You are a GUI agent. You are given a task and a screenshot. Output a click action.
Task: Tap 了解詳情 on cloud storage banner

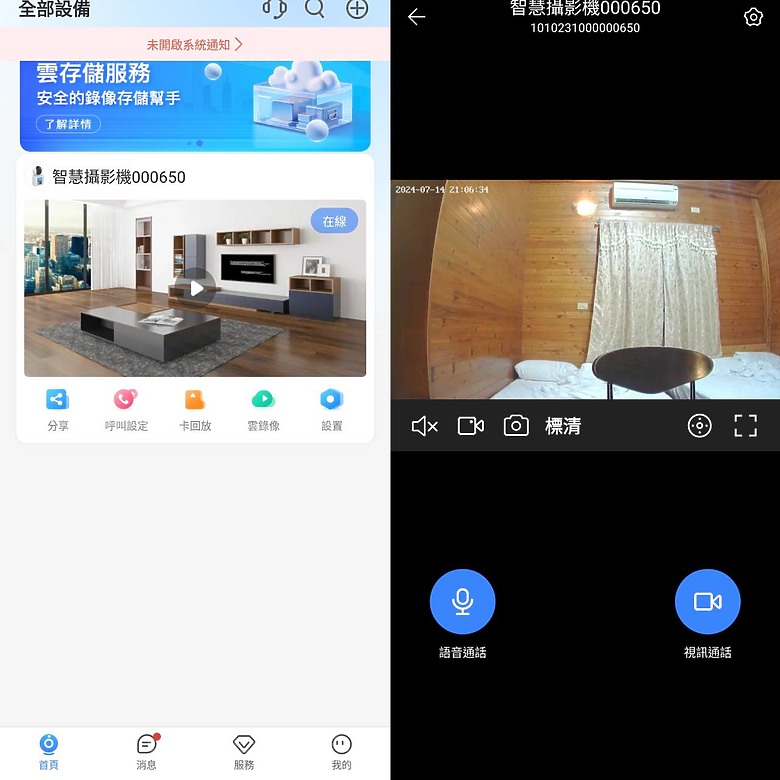69,124
